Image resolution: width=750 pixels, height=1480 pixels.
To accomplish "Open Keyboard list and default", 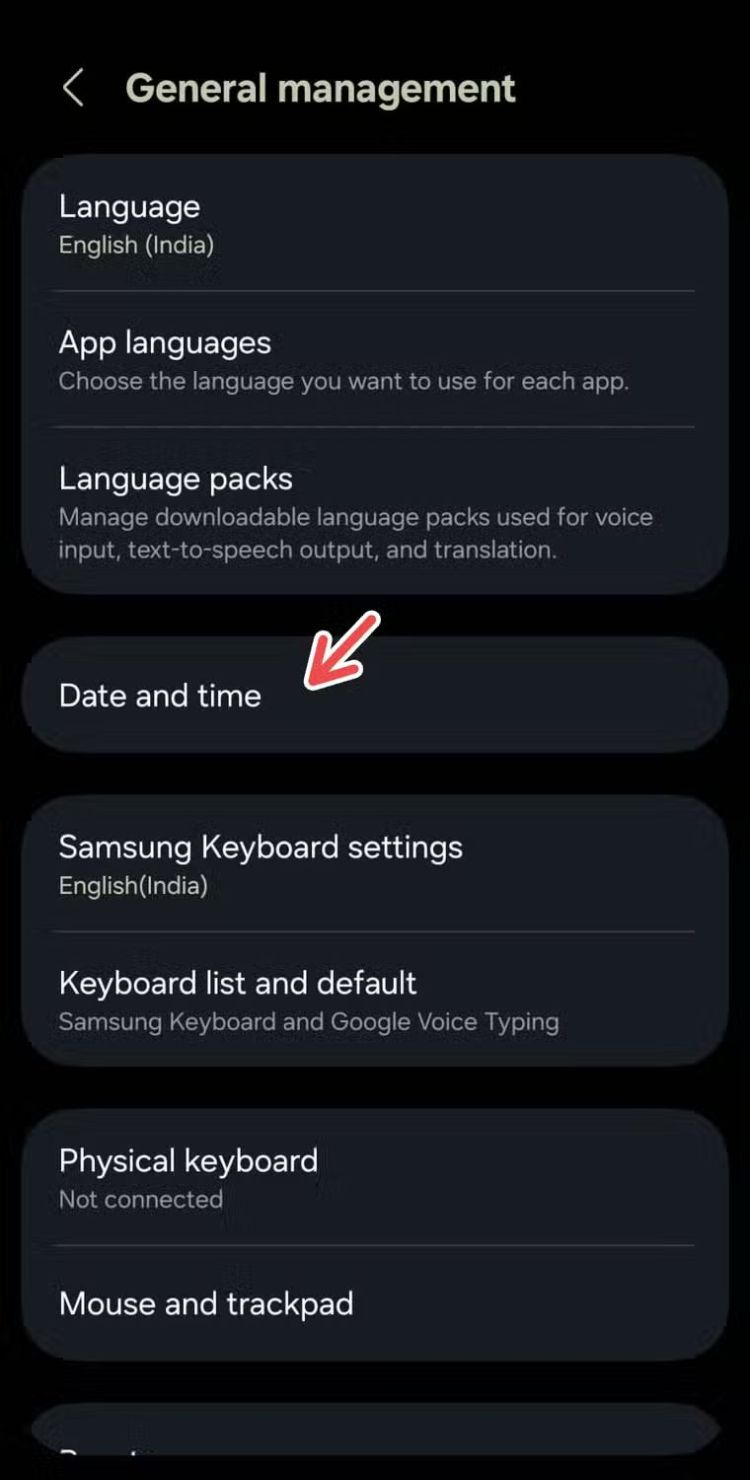I will (374, 999).
